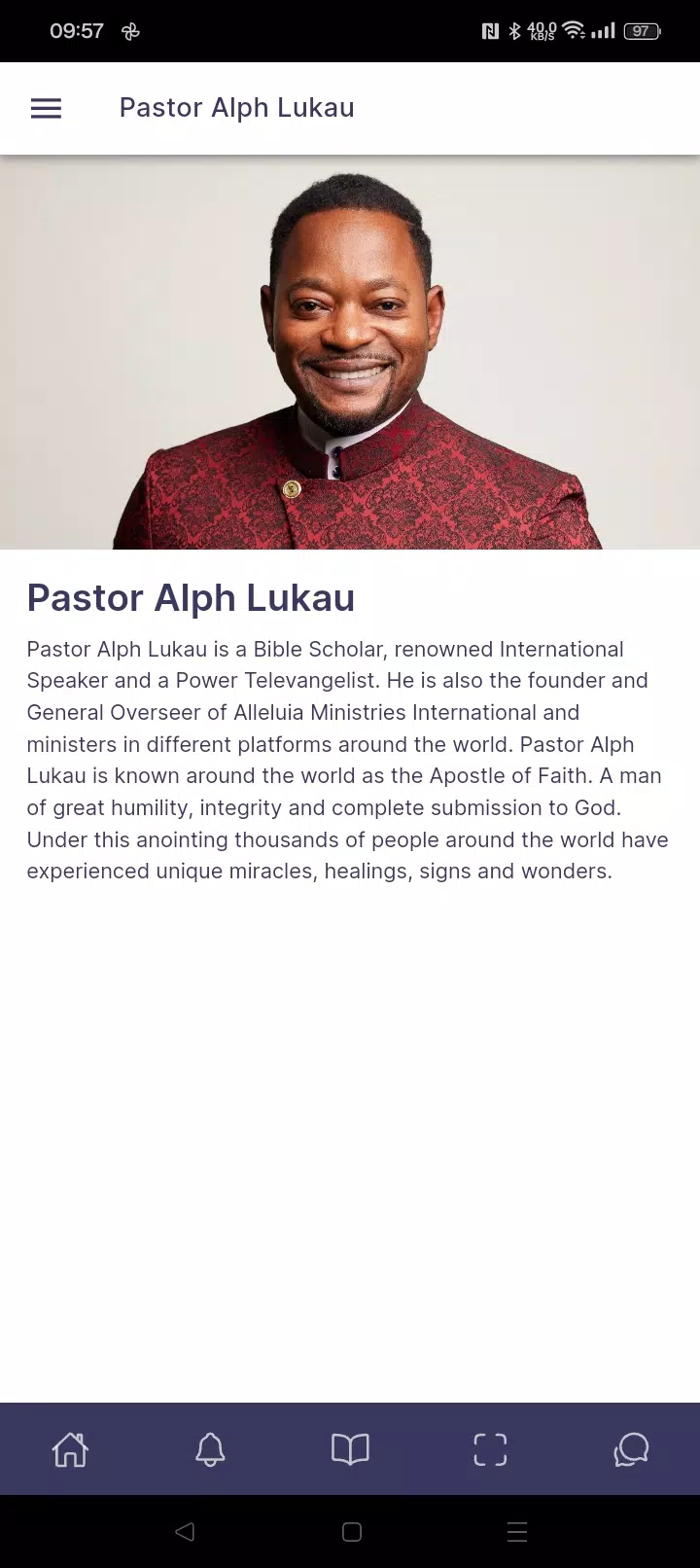700x1568 pixels.
Task: Open the scanner frame tab
Action: click(490, 1449)
